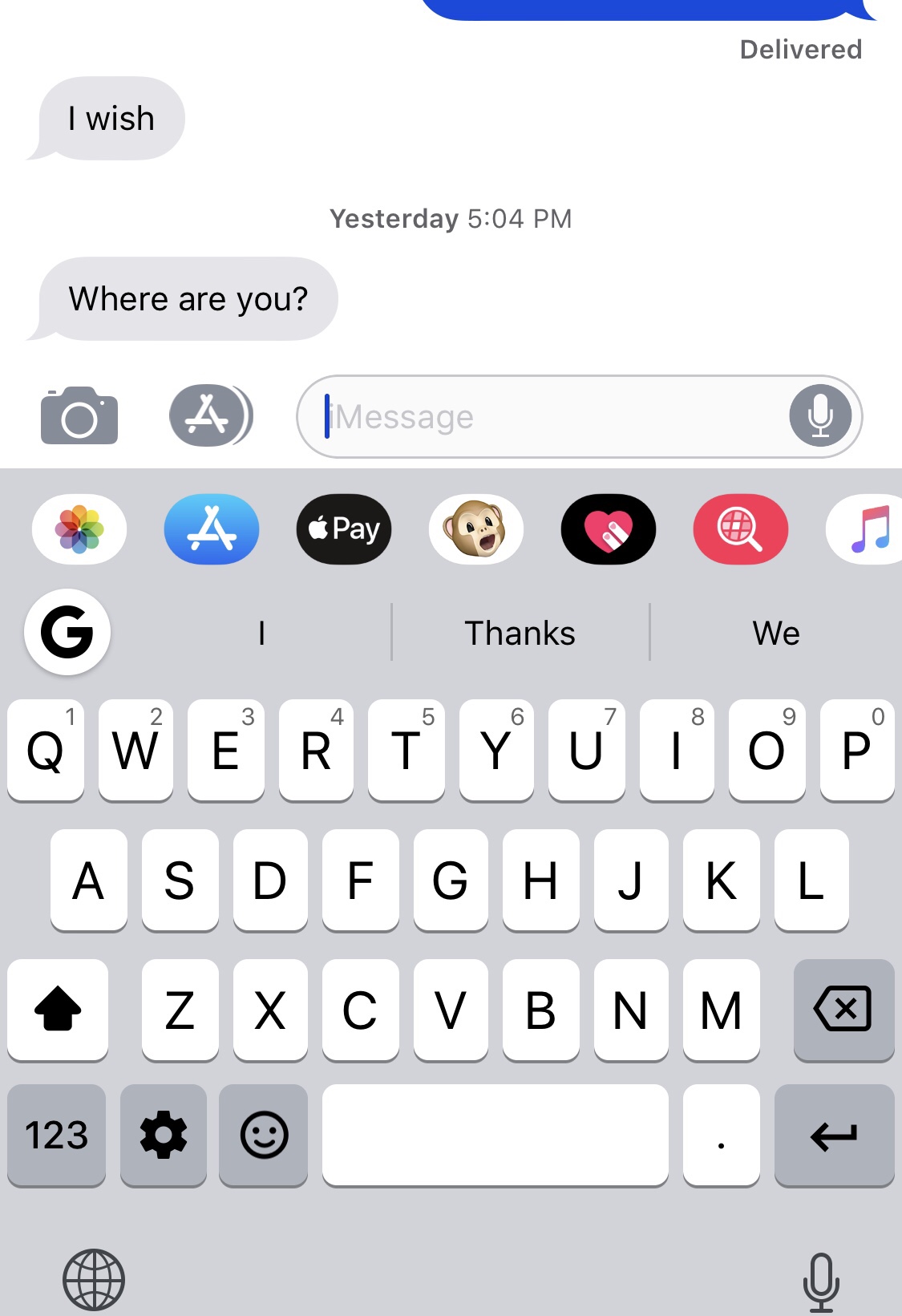Switch to the 123 numbers keyboard
902x1316 pixels.
[56, 1135]
